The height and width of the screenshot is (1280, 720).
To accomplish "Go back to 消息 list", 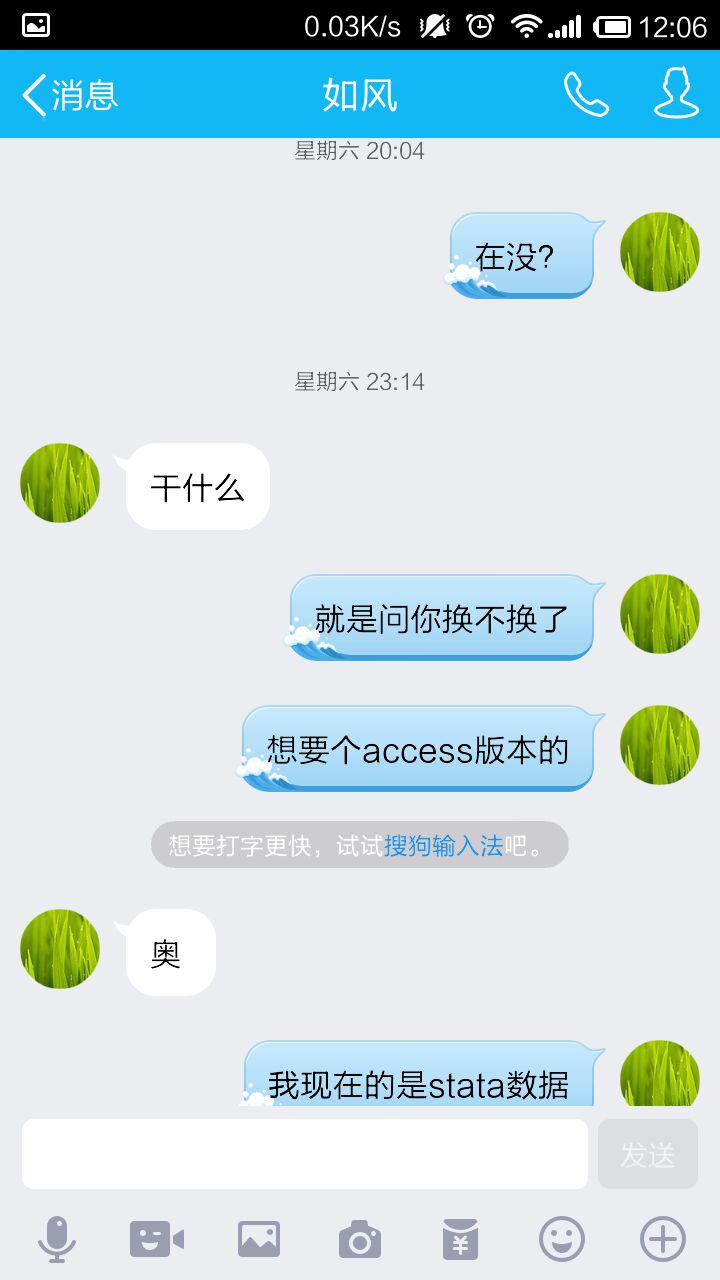I will pos(68,95).
